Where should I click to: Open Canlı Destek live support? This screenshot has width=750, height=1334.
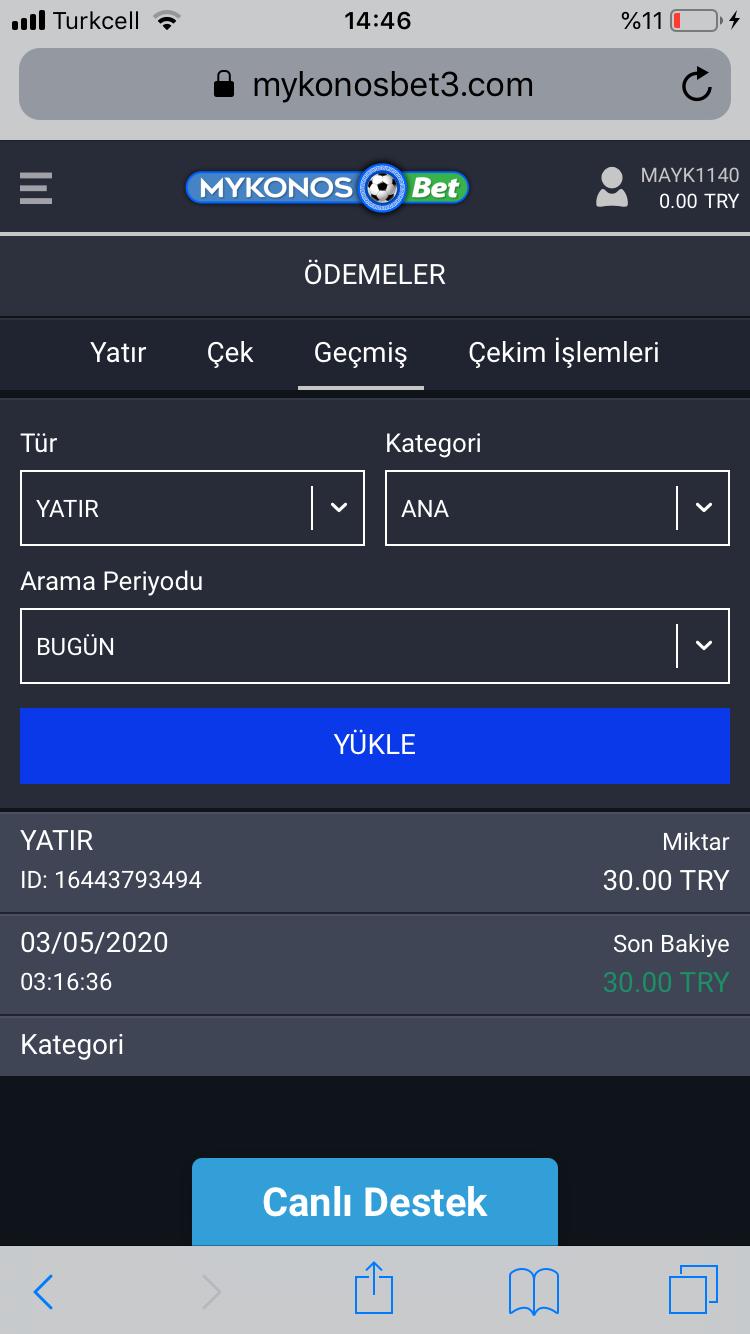375,1202
